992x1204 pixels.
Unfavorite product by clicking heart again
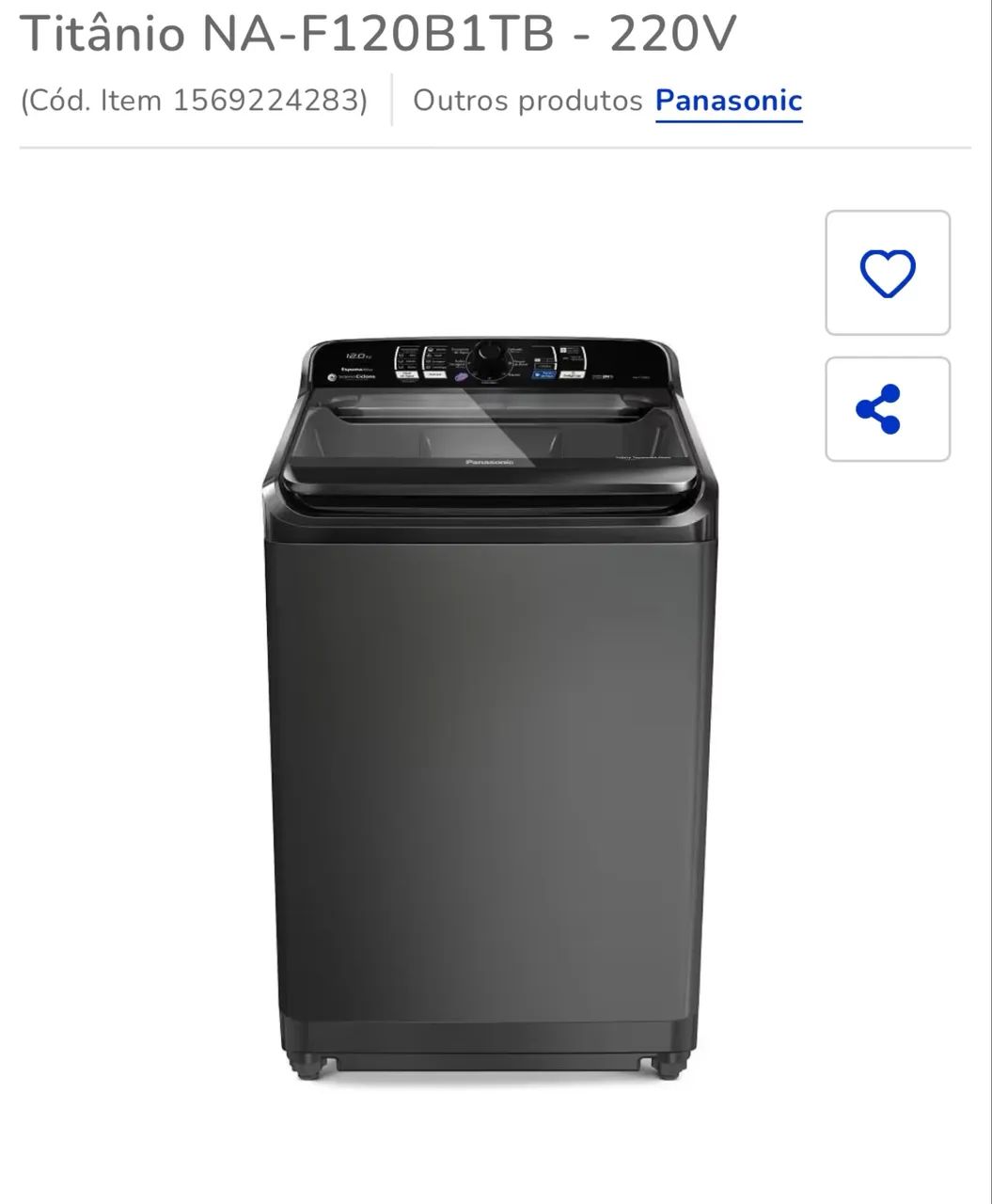(x=887, y=272)
